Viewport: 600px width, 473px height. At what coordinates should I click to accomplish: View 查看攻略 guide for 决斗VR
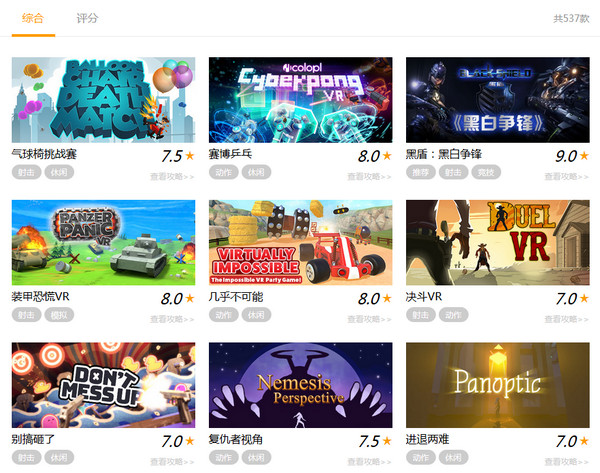pyautogui.click(x=566, y=319)
